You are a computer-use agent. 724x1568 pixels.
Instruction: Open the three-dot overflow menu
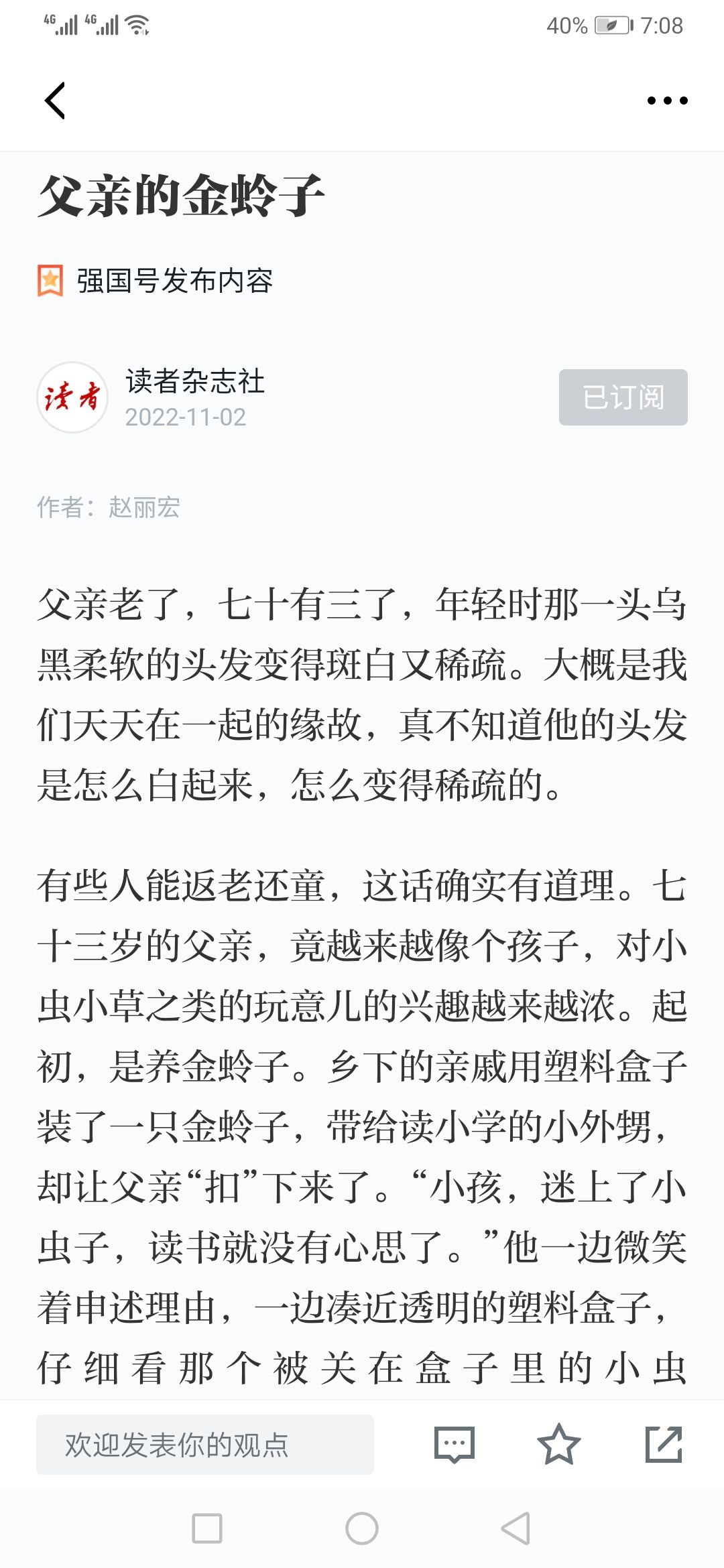666,101
